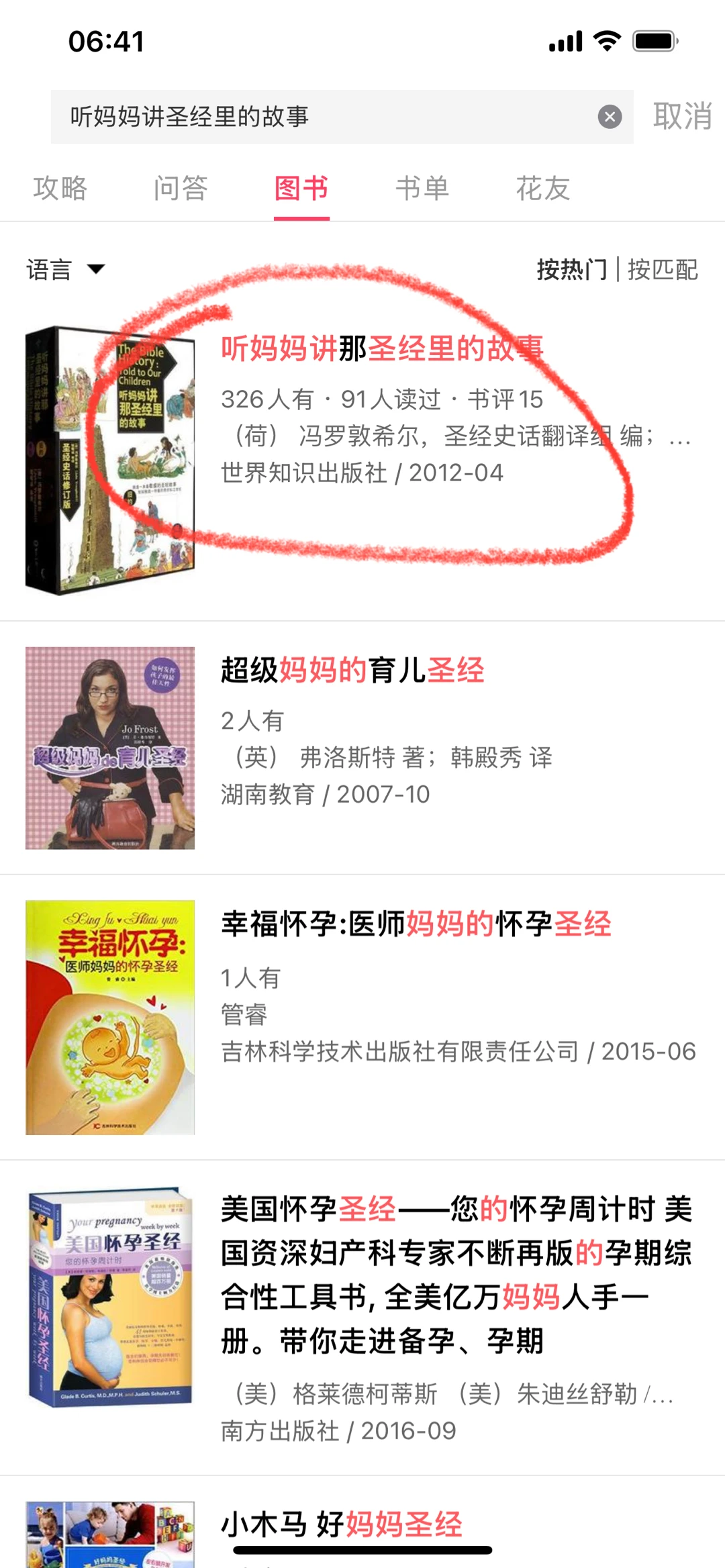Open 幸福怀孕:医师妈妈的怀孕圣经 result
This screenshot has height=1568, width=725.
point(416,924)
